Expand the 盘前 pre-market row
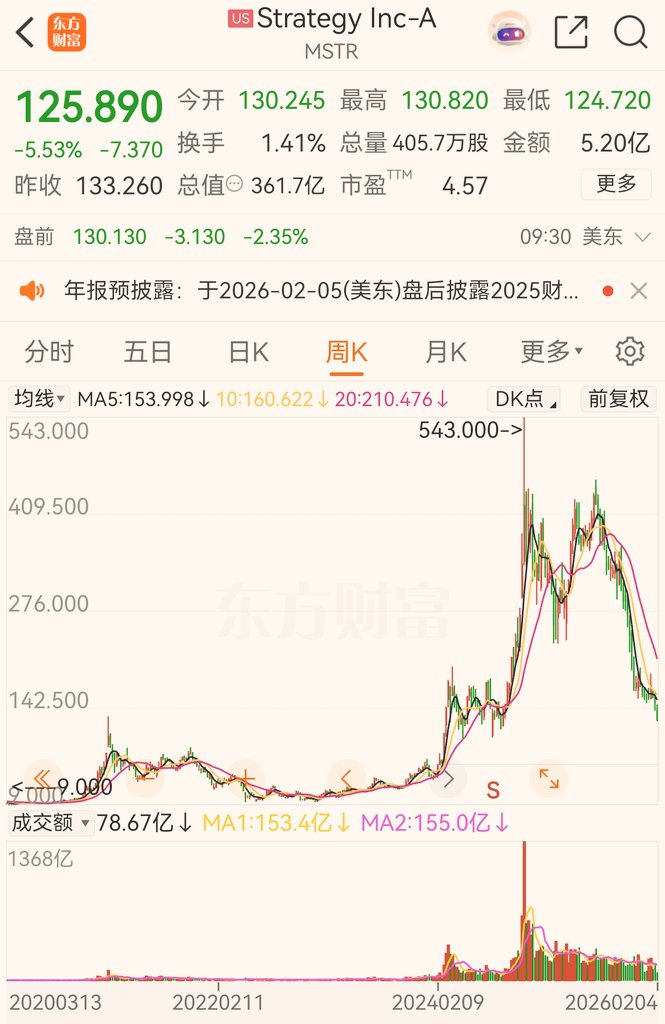 641,237
